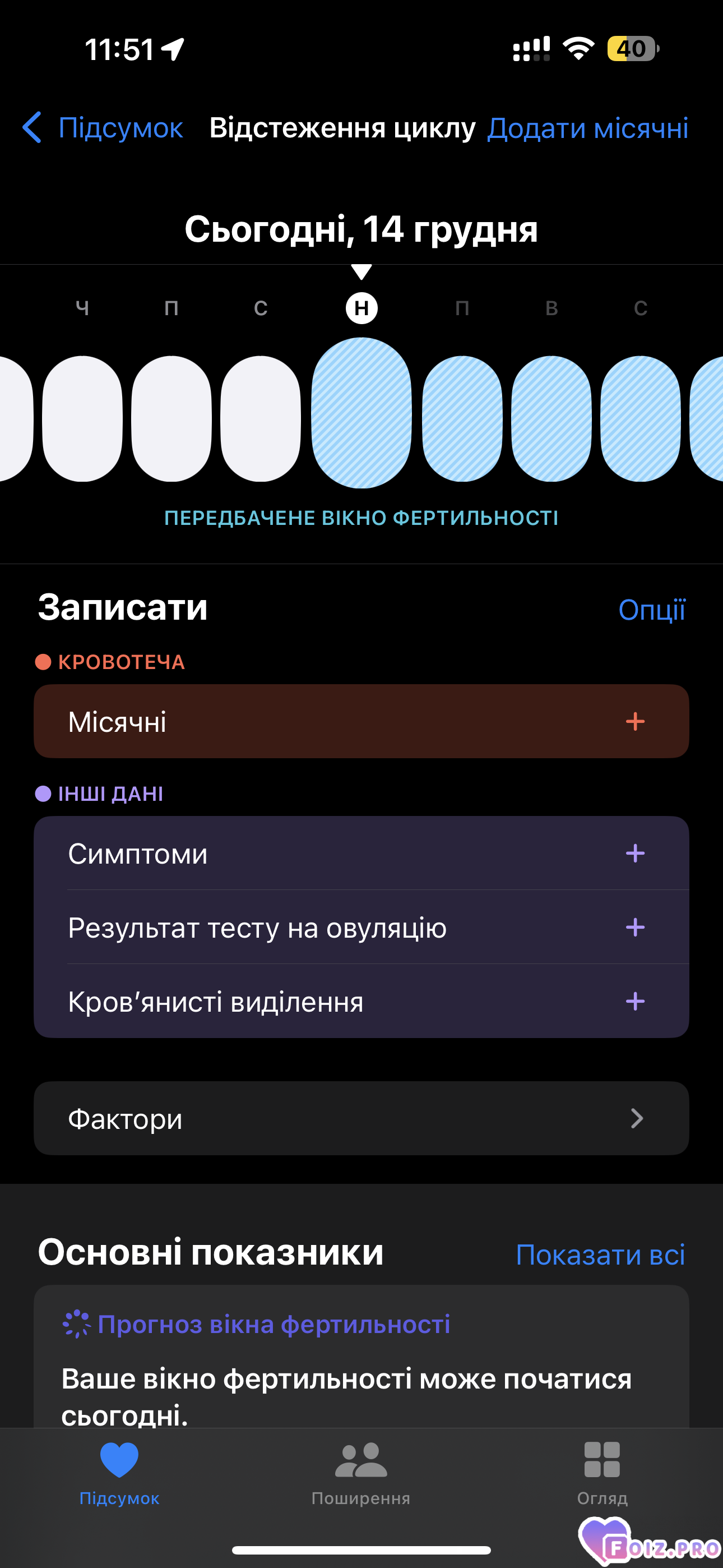
Task: Select the day under the letter В
Action: coord(551,419)
